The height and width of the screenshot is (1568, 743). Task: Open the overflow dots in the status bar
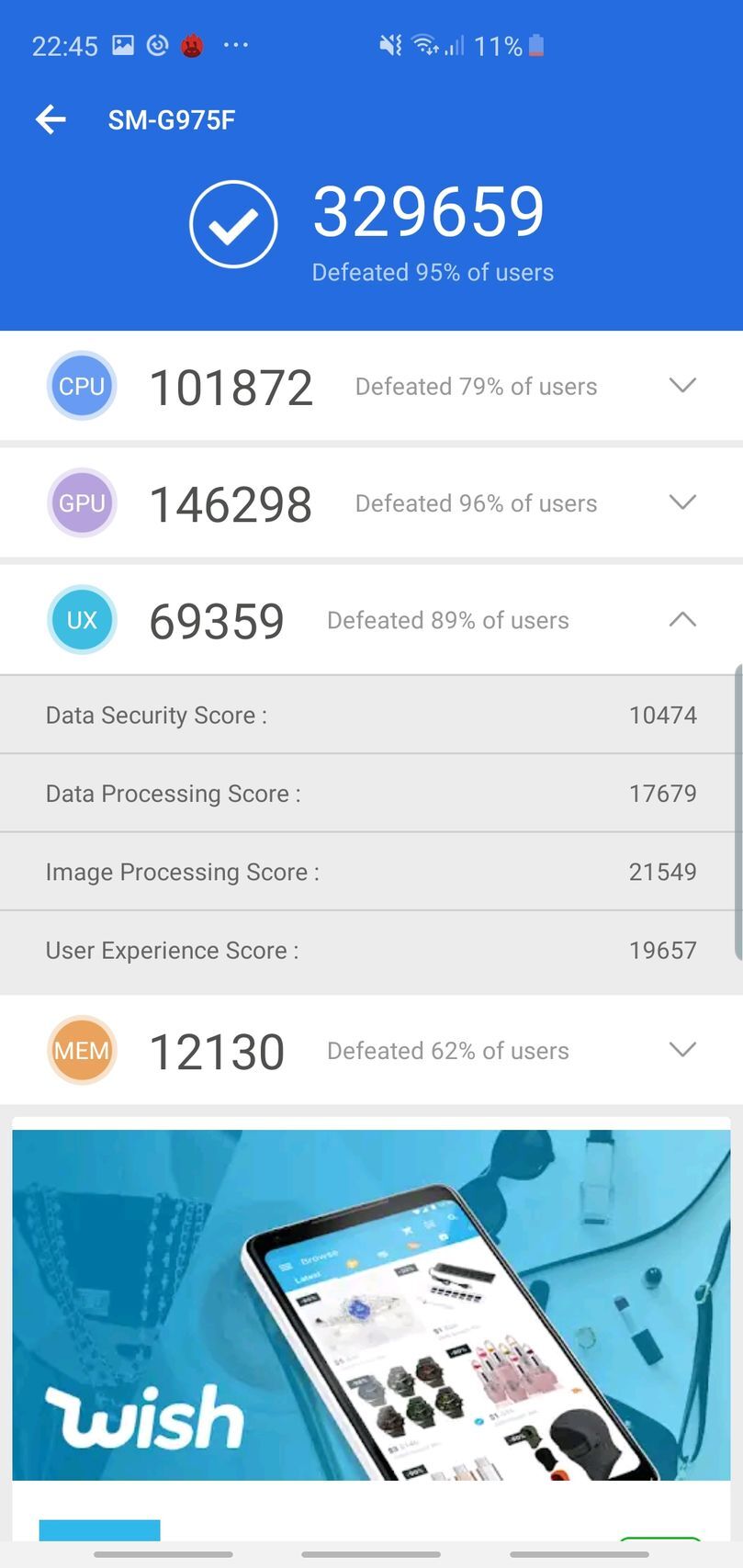pyautogui.click(x=236, y=45)
